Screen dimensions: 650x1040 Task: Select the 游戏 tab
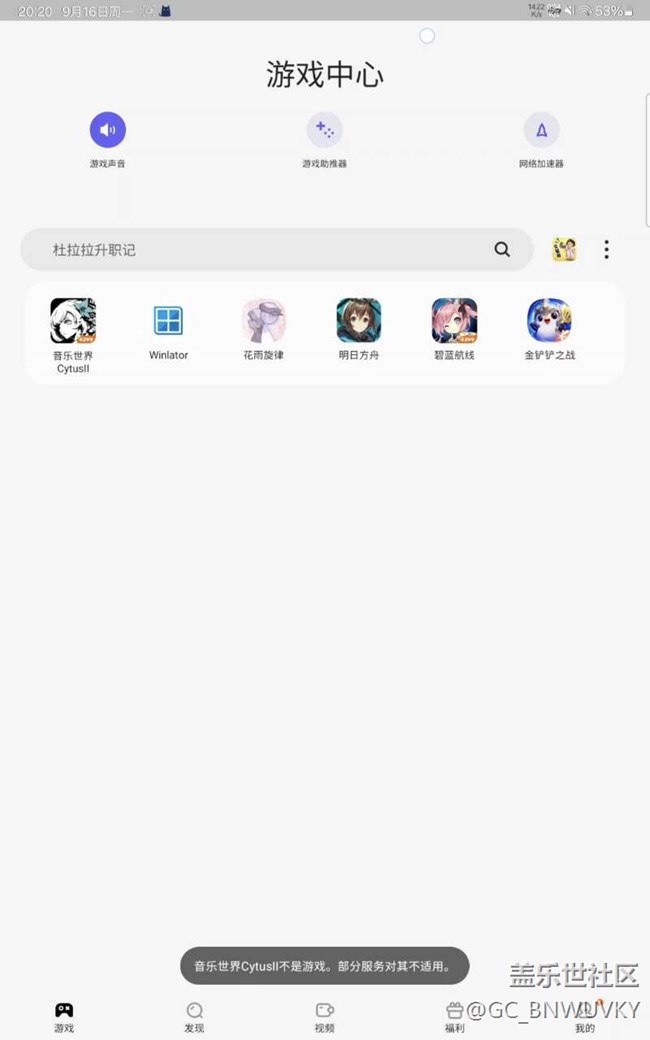(x=64, y=1016)
